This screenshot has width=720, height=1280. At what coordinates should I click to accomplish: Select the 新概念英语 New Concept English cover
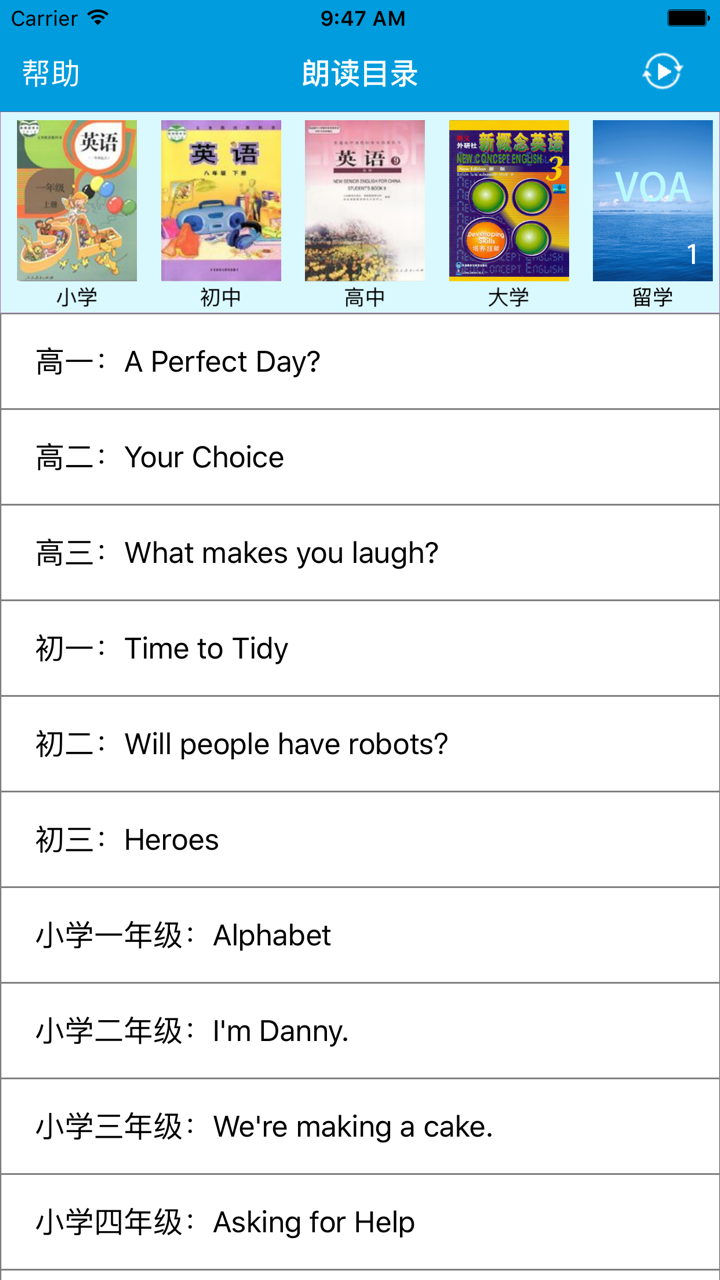pyautogui.click(x=509, y=200)
